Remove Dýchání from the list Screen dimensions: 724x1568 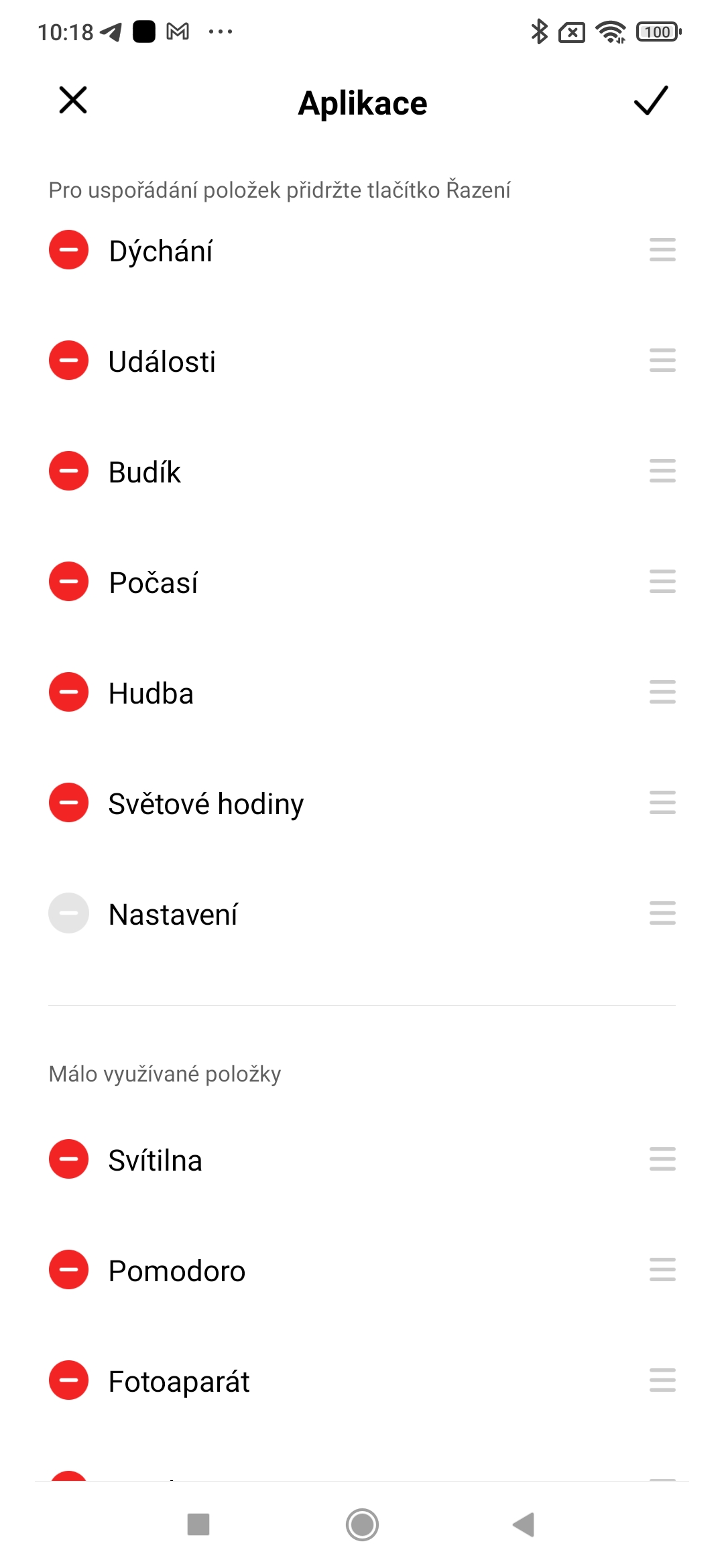68,250
